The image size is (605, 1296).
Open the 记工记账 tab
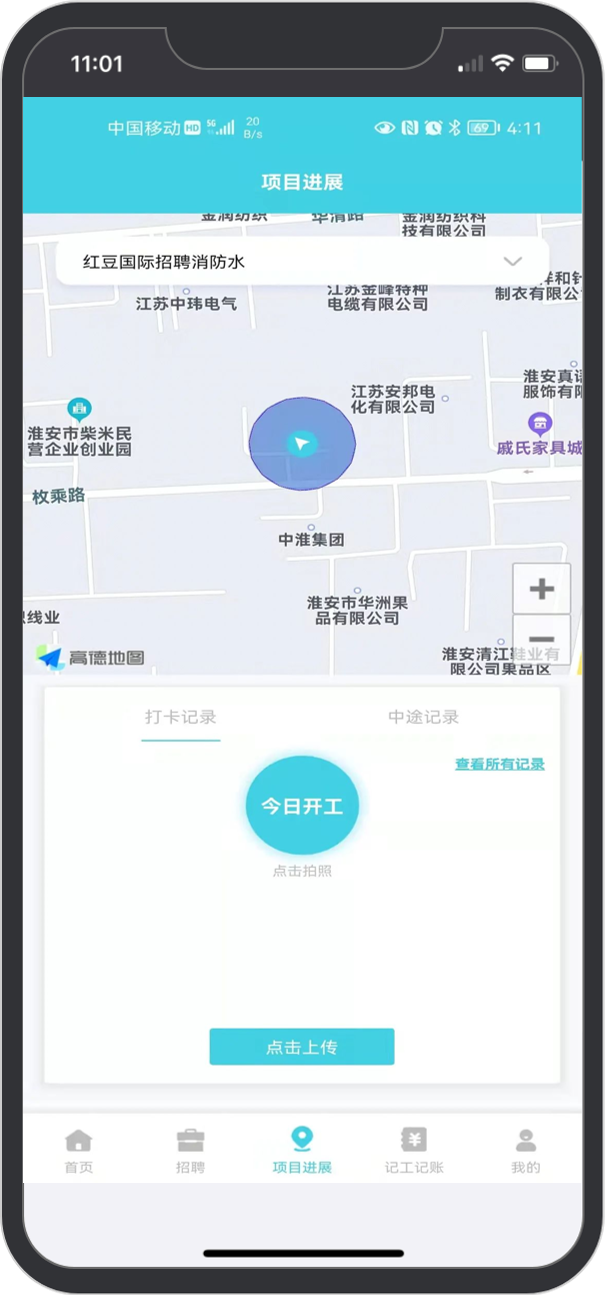(x=414, y=1151)
